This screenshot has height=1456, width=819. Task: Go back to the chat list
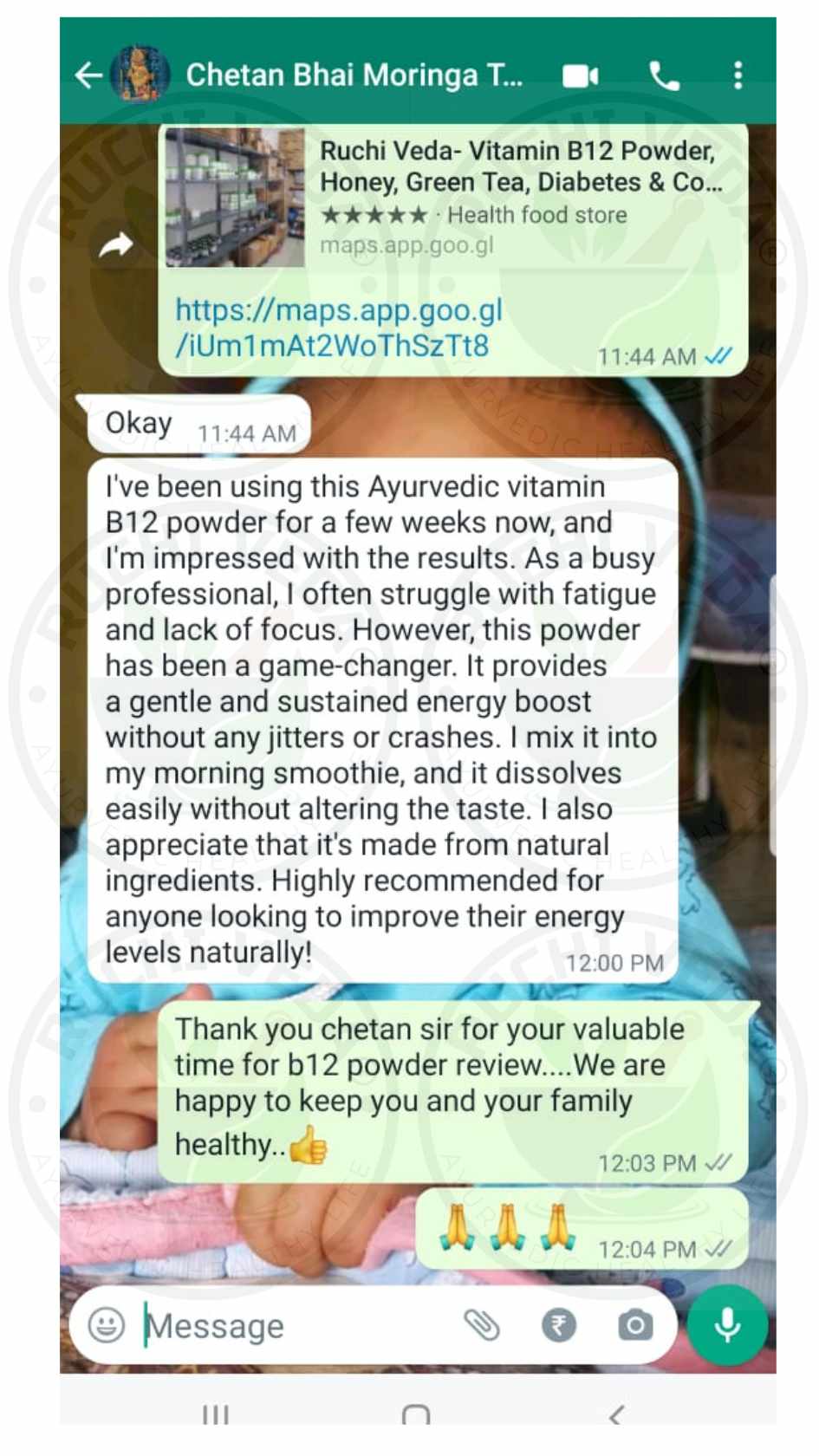pyautogui.click(x=88, y=75)
